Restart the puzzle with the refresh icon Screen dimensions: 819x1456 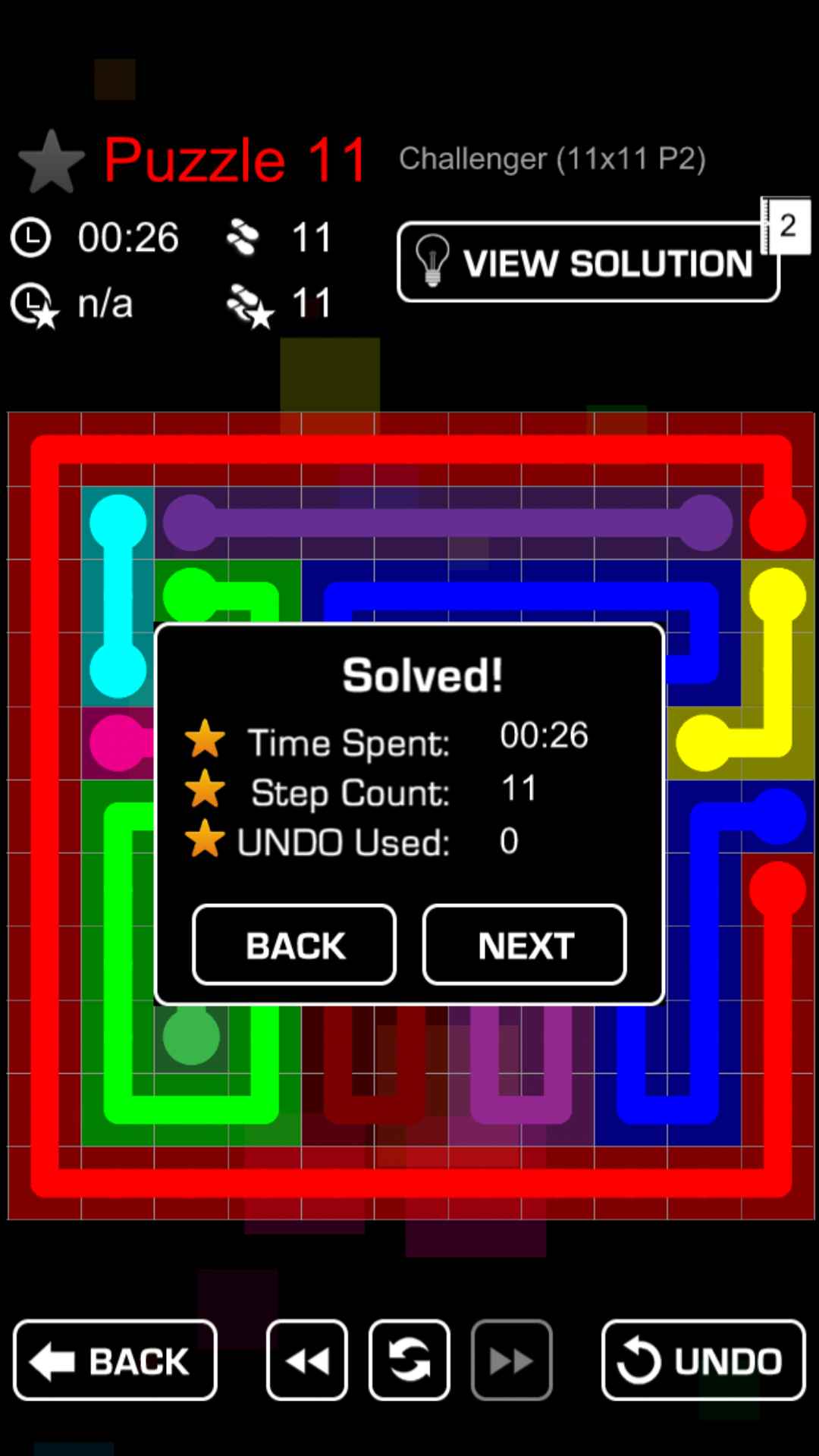(409, 1360)
